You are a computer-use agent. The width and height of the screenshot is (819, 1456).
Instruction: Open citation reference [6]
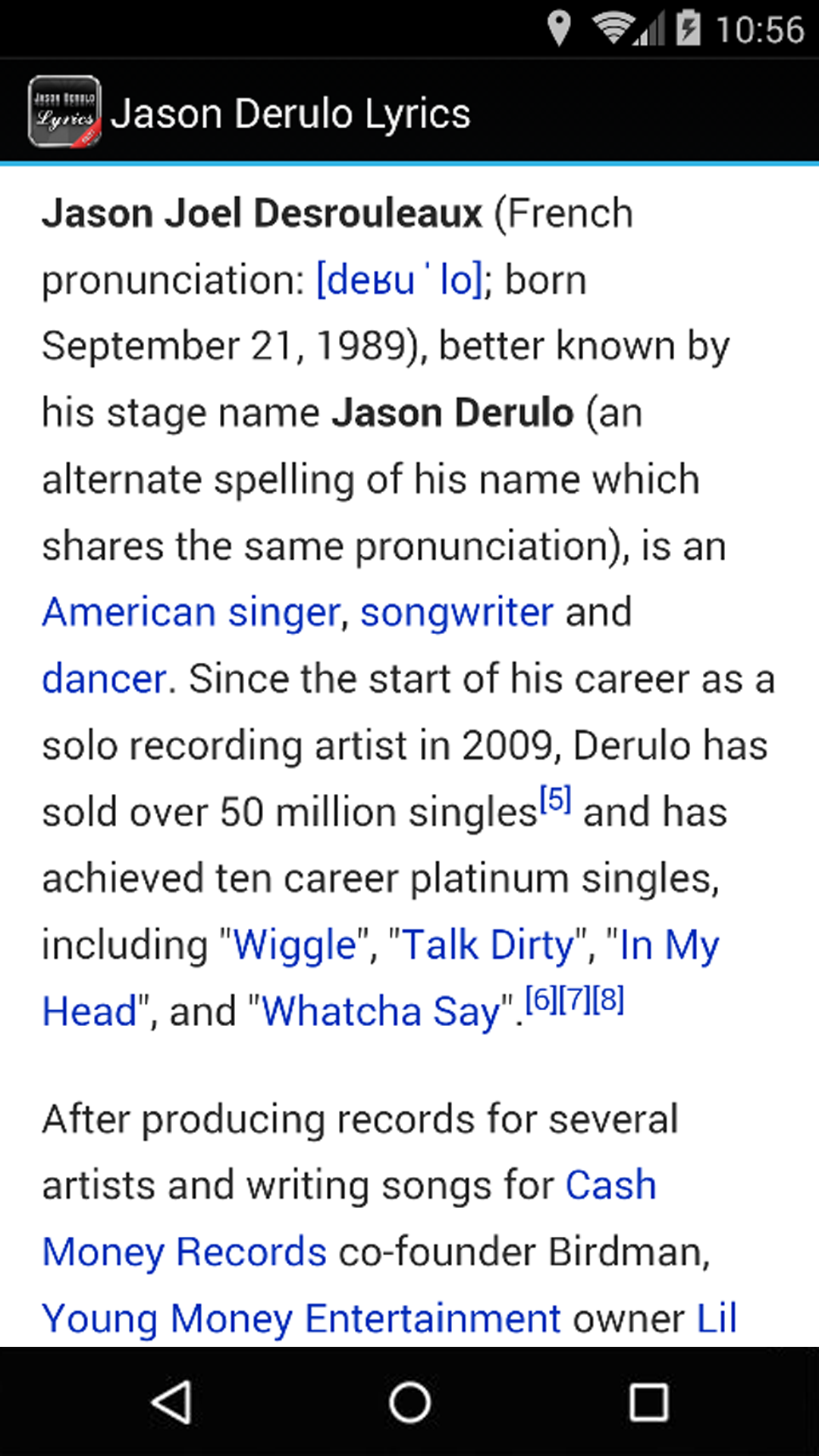click(541, 1000)
